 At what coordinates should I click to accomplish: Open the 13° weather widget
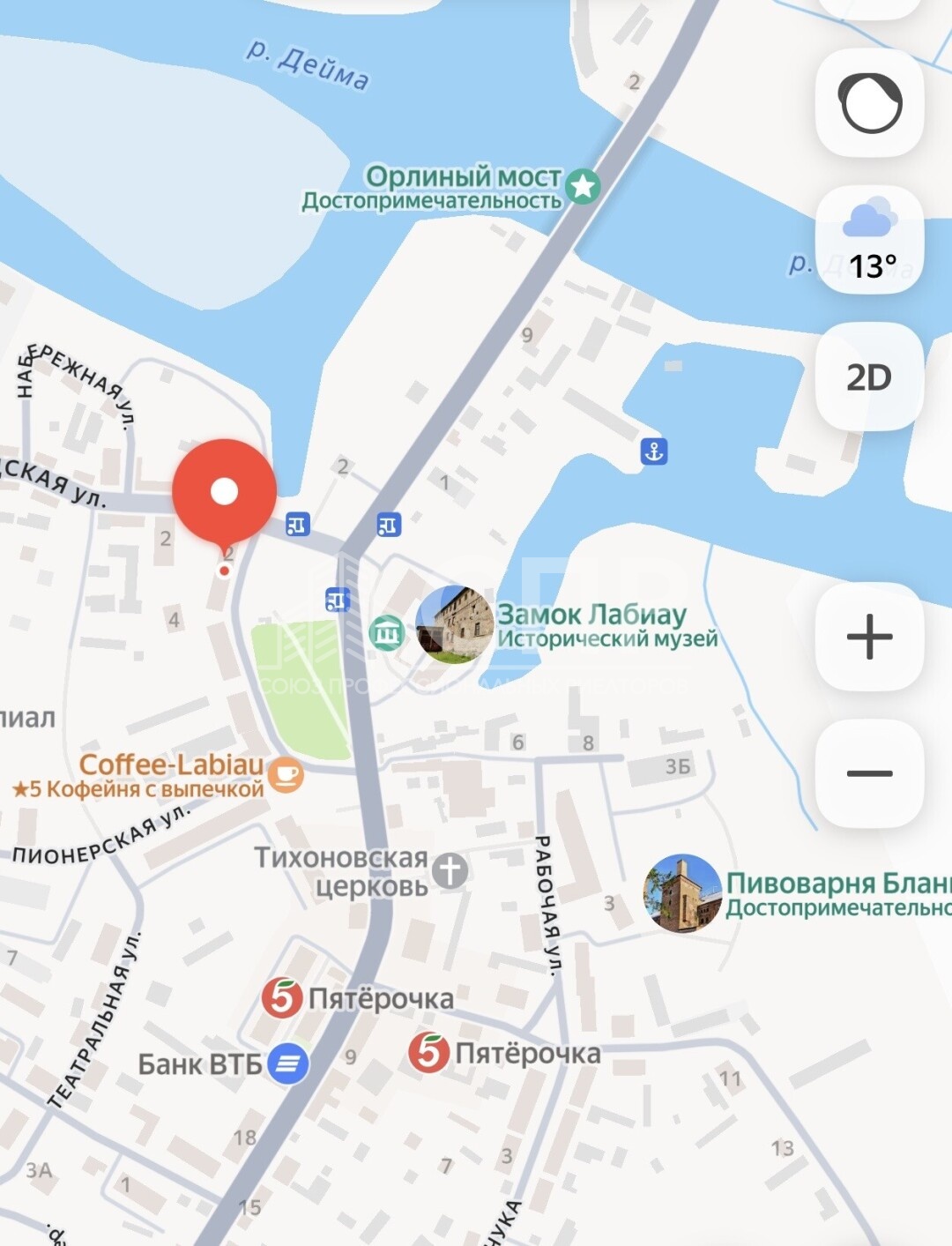coord(870,240)
